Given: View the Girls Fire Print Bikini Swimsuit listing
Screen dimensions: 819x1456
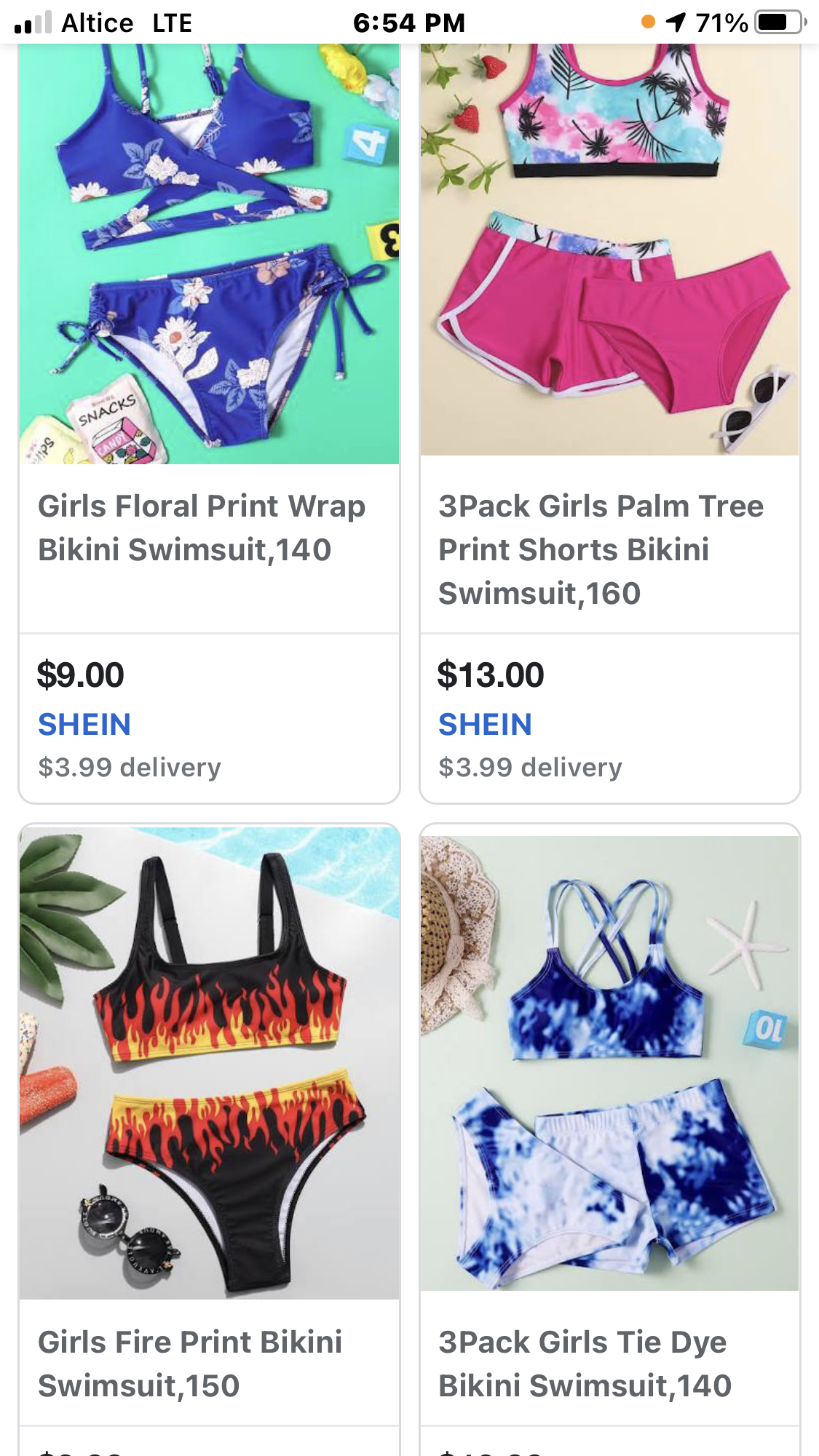Looking at the screenshot, I should pyautogui.click(x=209, y=1139).
